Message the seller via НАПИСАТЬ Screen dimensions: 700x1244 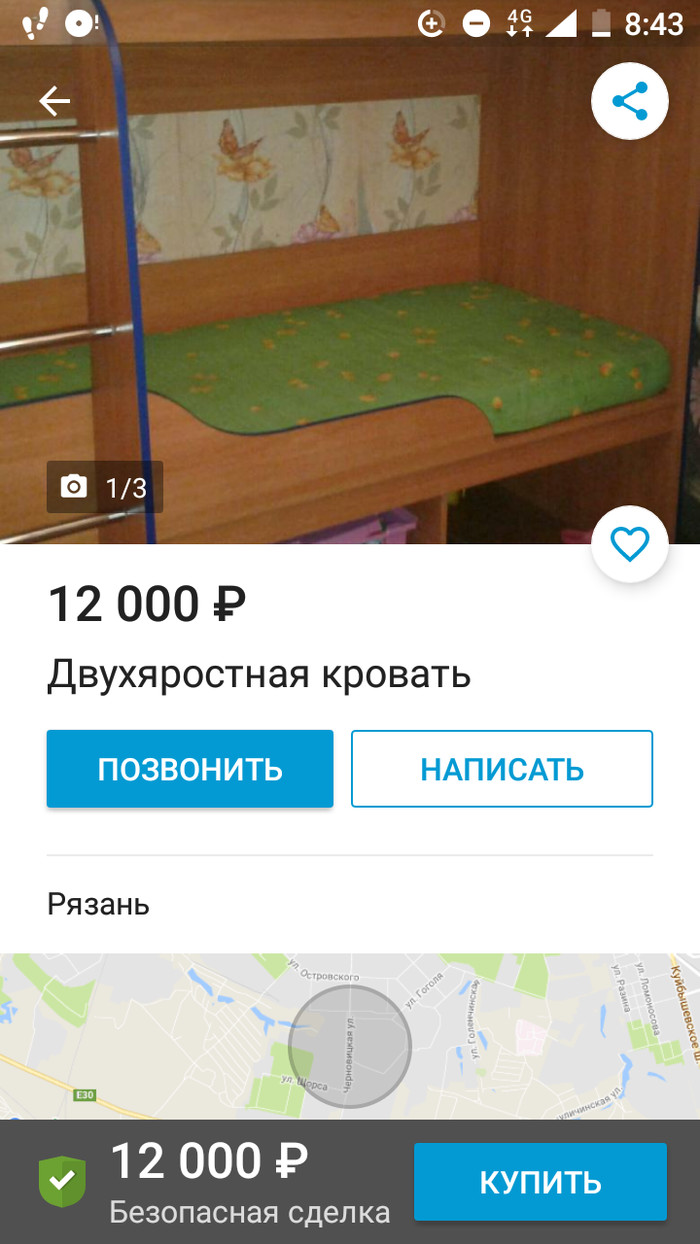502,769
